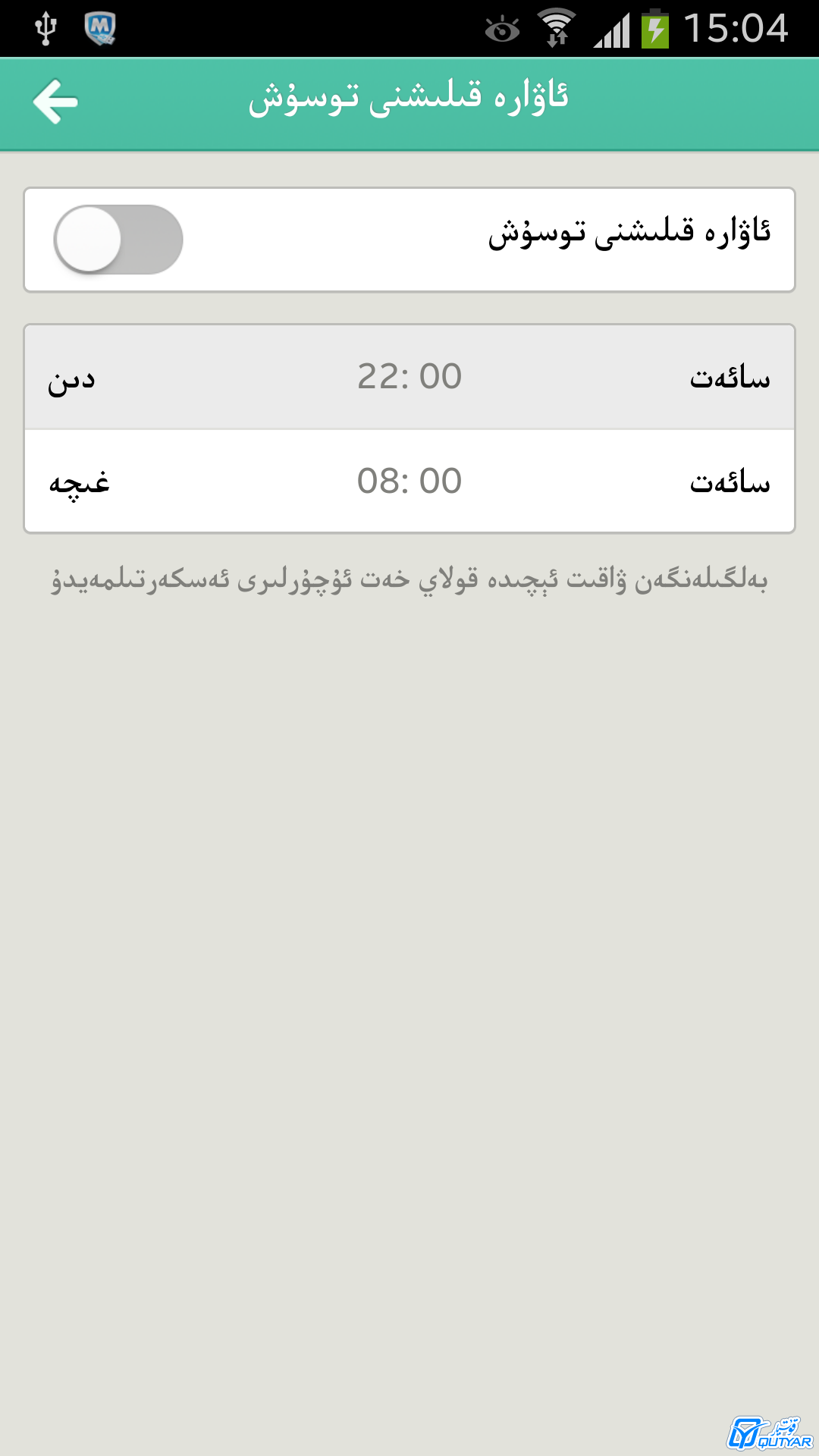This screenshot has height=1456, width=819.
Task: Open the 08:00 end time row
Action: pos(409,481)
